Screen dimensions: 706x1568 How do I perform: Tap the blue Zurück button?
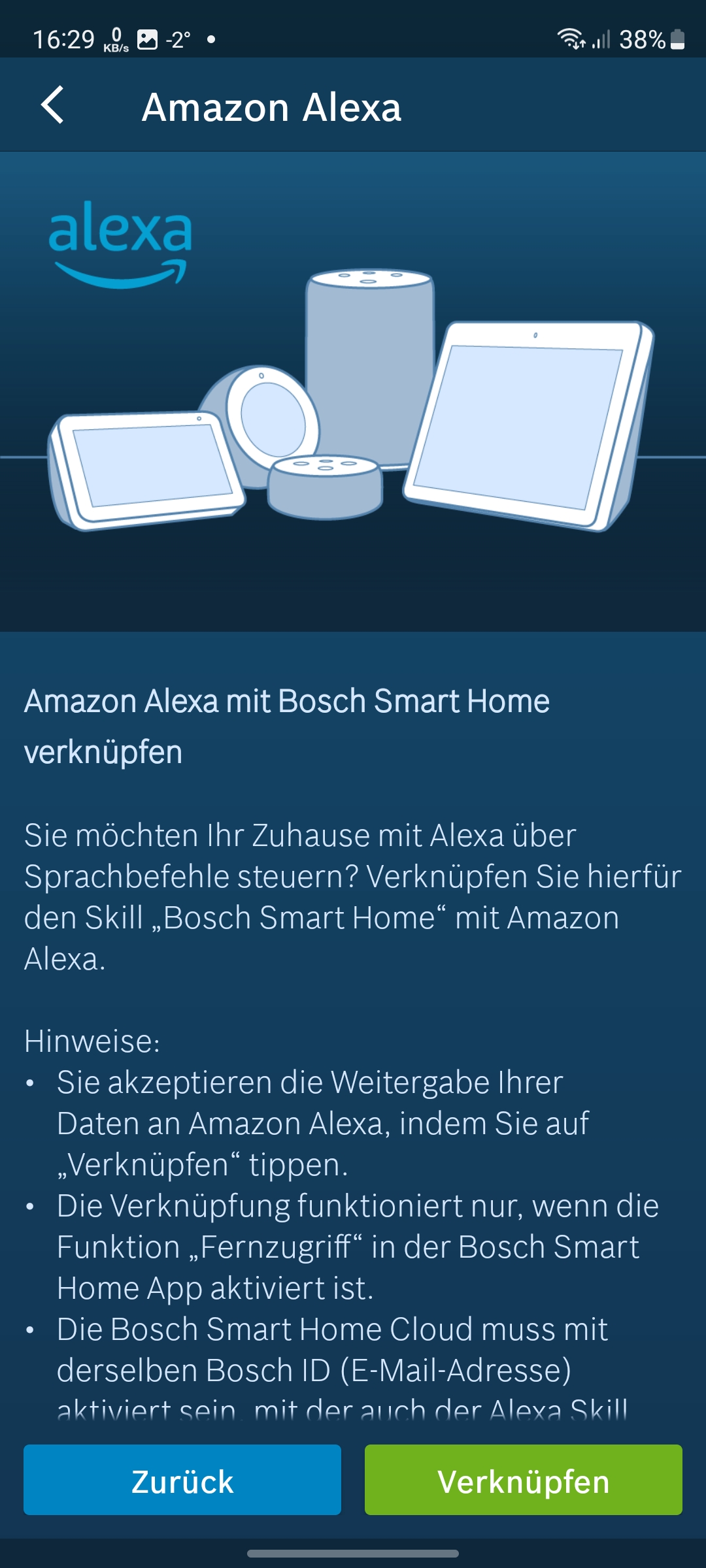click(x=182, y=1480)
